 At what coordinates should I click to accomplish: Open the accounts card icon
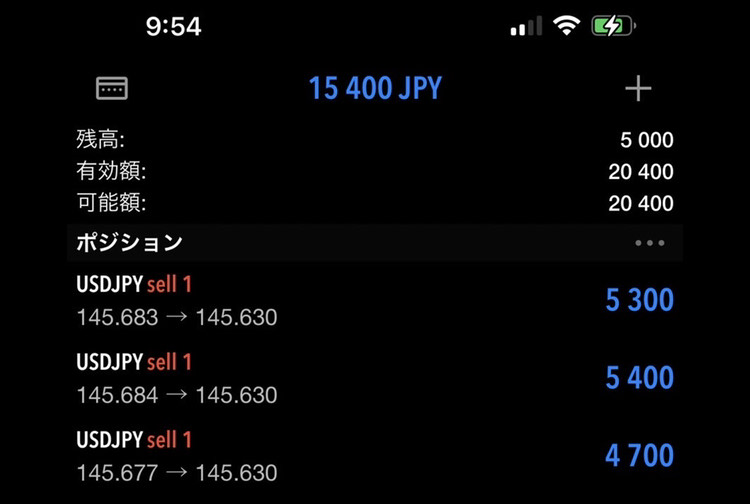point(112,88)
